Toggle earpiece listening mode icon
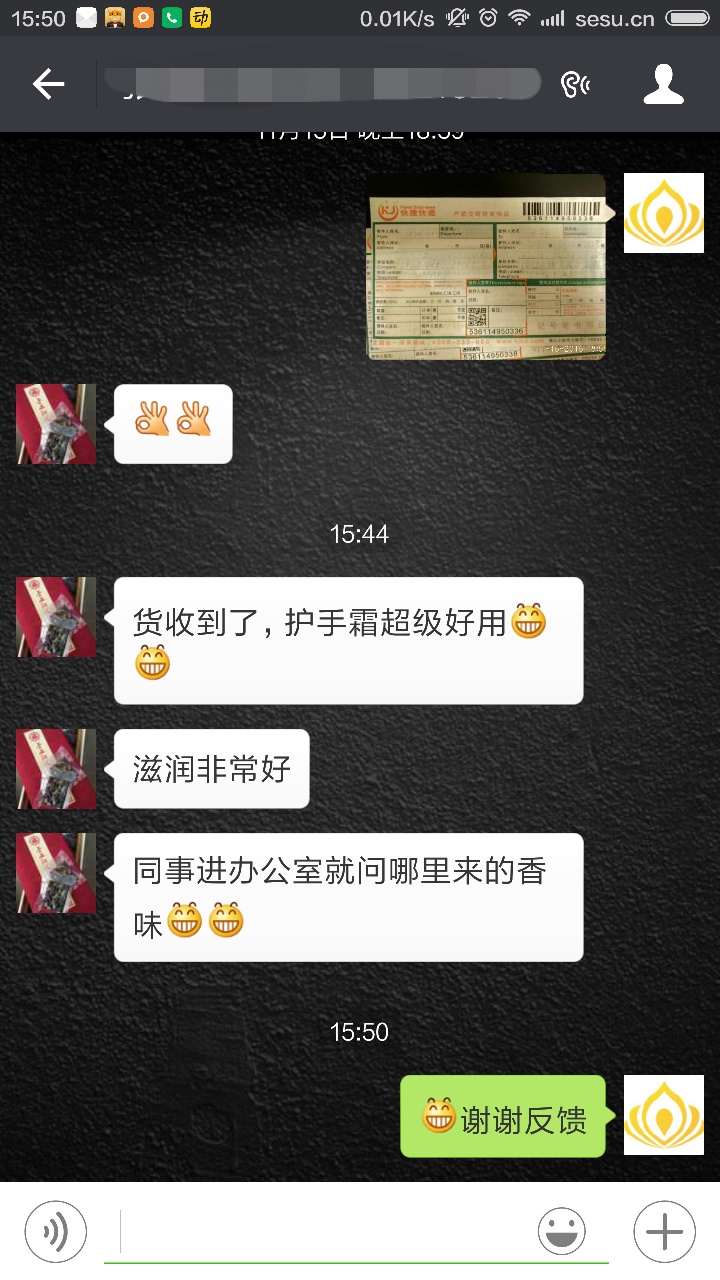Image resolution: width=720 pixels, height=1280 pixels. [x=575, y=85]
